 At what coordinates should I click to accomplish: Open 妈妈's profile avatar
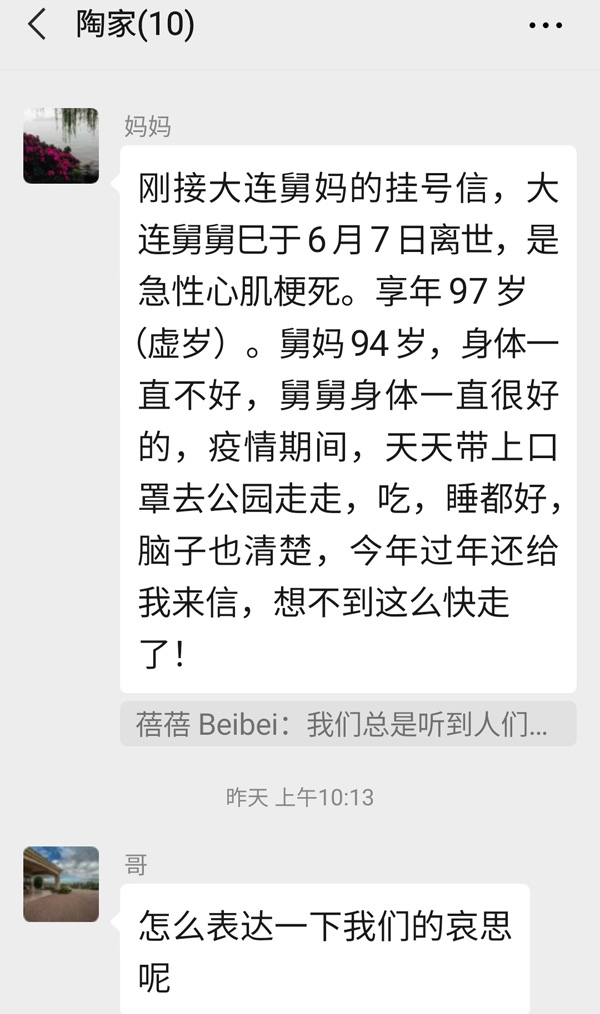point(61,146)
